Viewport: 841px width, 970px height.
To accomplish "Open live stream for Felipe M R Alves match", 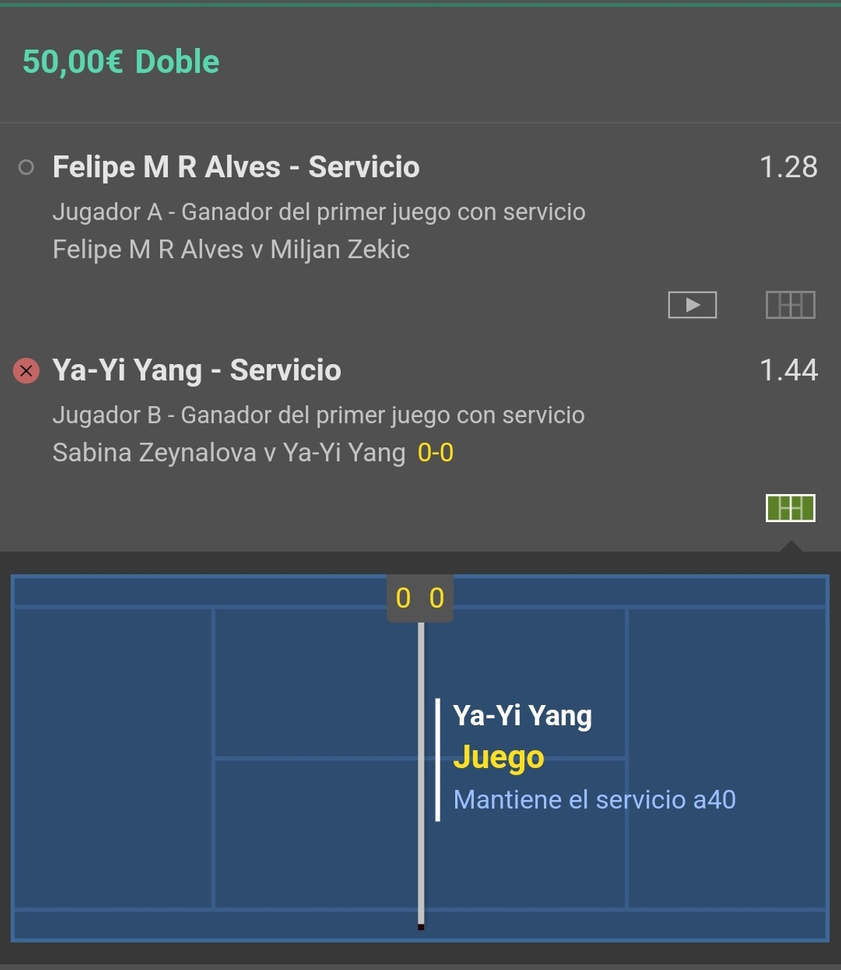I will [692, 305].
